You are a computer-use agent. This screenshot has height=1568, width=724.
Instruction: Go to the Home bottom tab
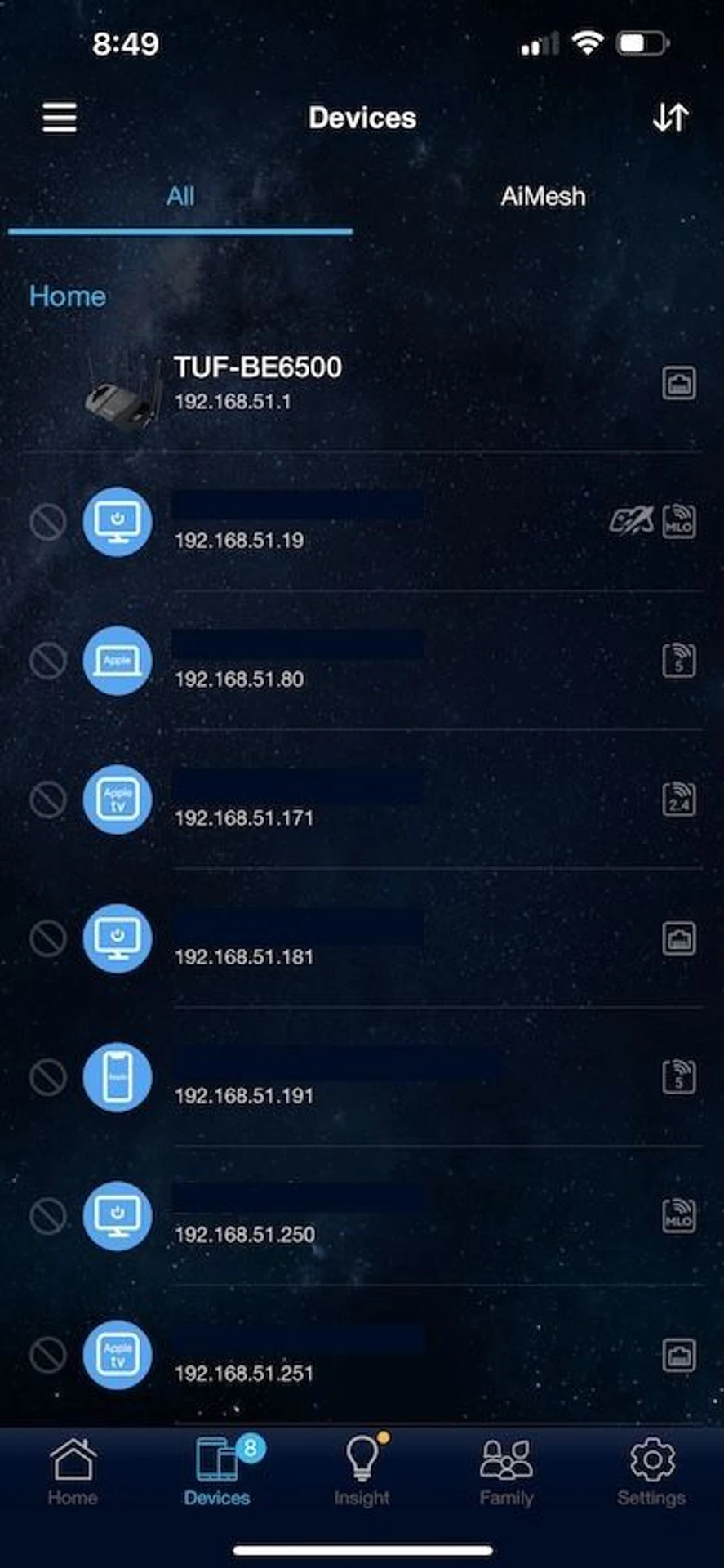(x=73, y=1472)
